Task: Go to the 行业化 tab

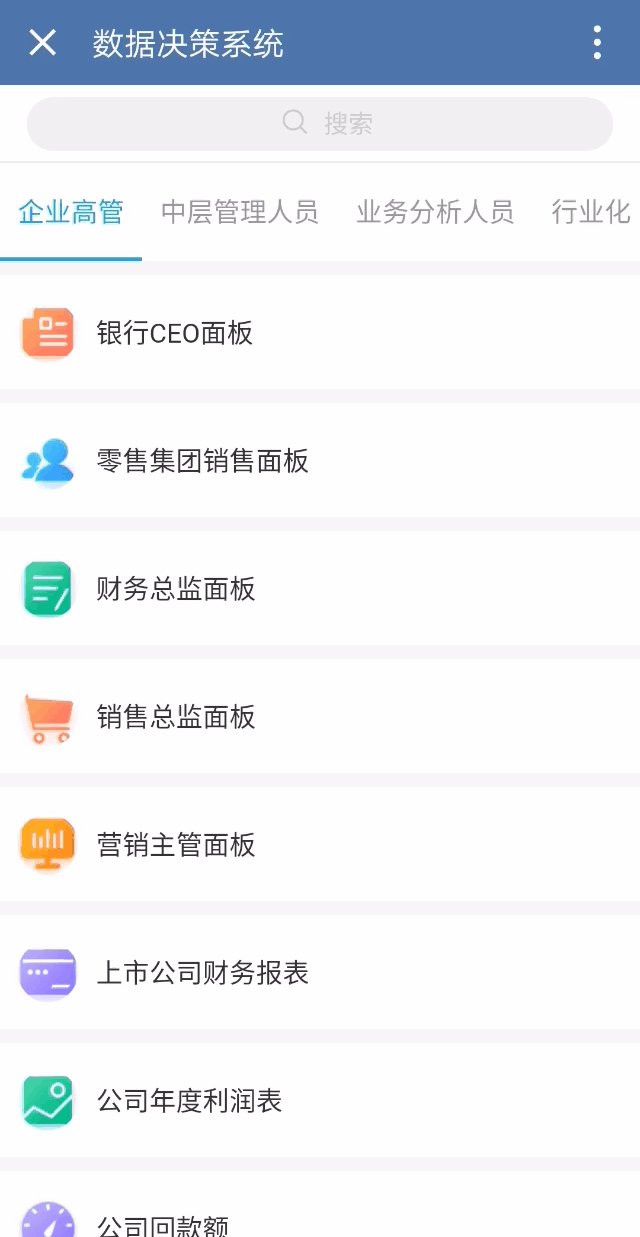Action: point(591,212)
